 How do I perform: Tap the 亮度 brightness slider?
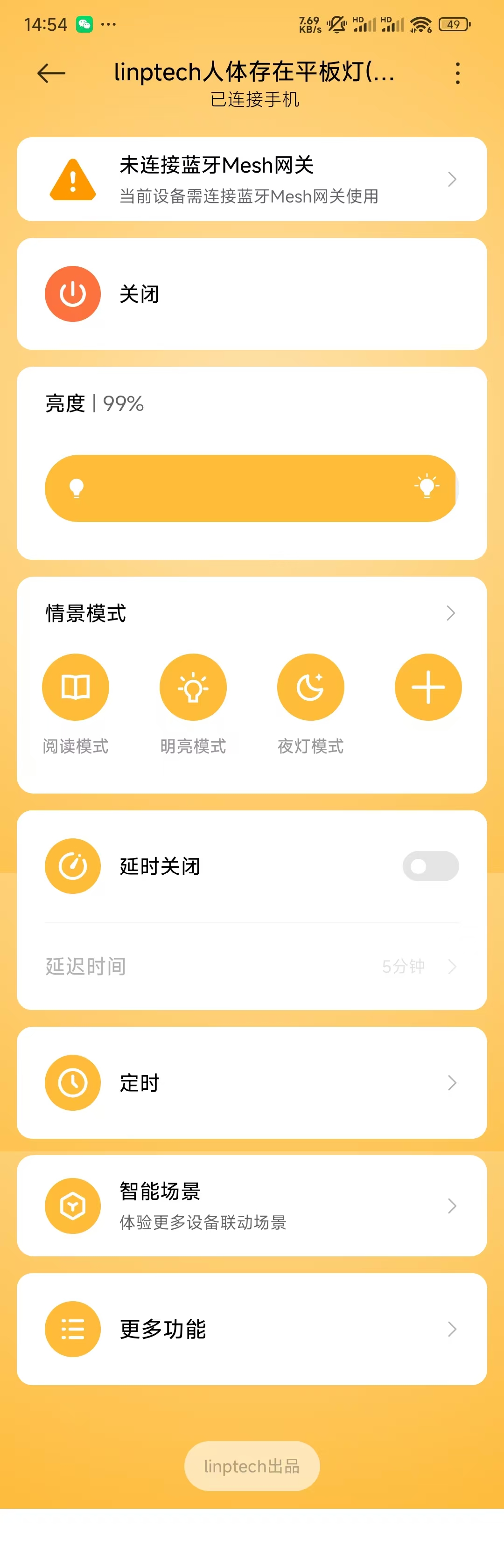pos(251,488)
